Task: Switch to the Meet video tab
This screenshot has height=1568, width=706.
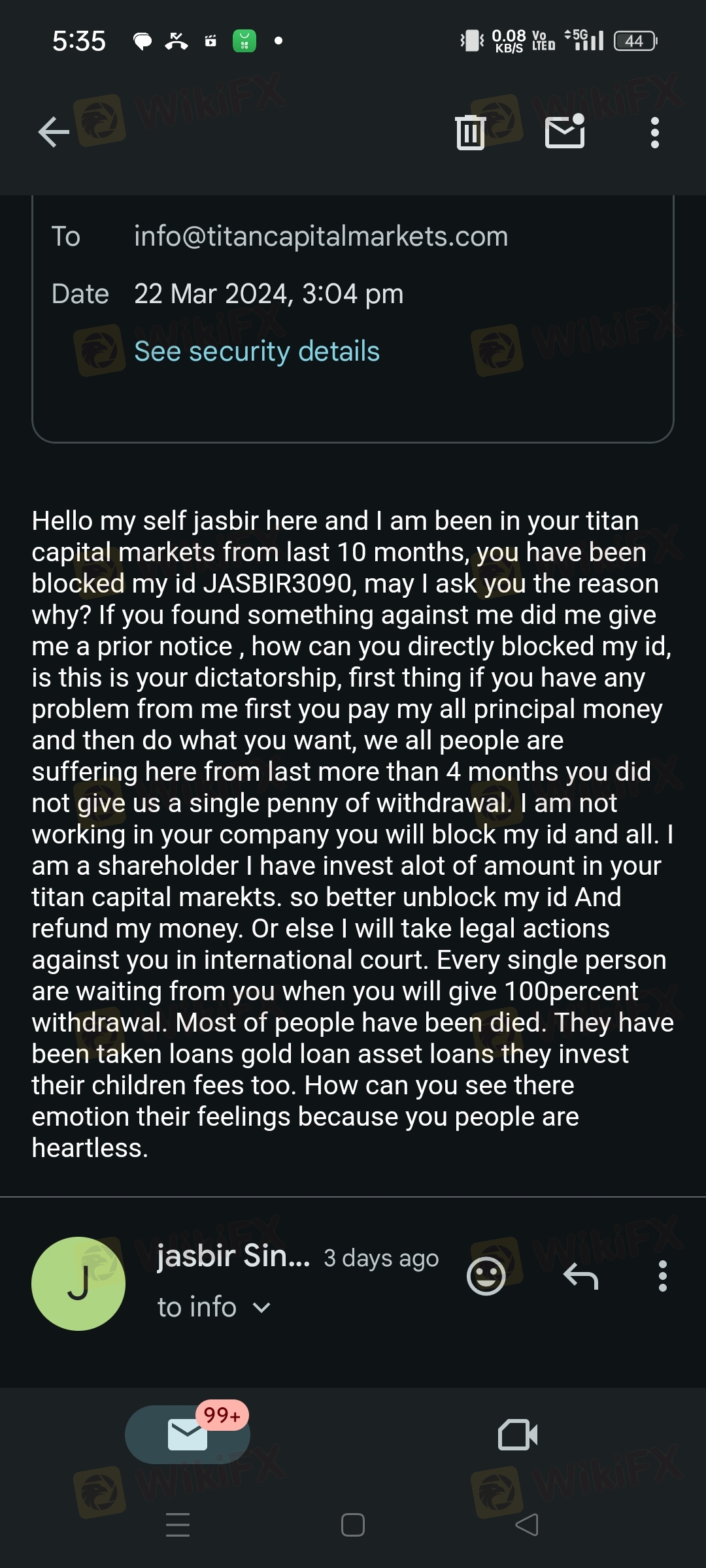Action: pos(517,1435)
